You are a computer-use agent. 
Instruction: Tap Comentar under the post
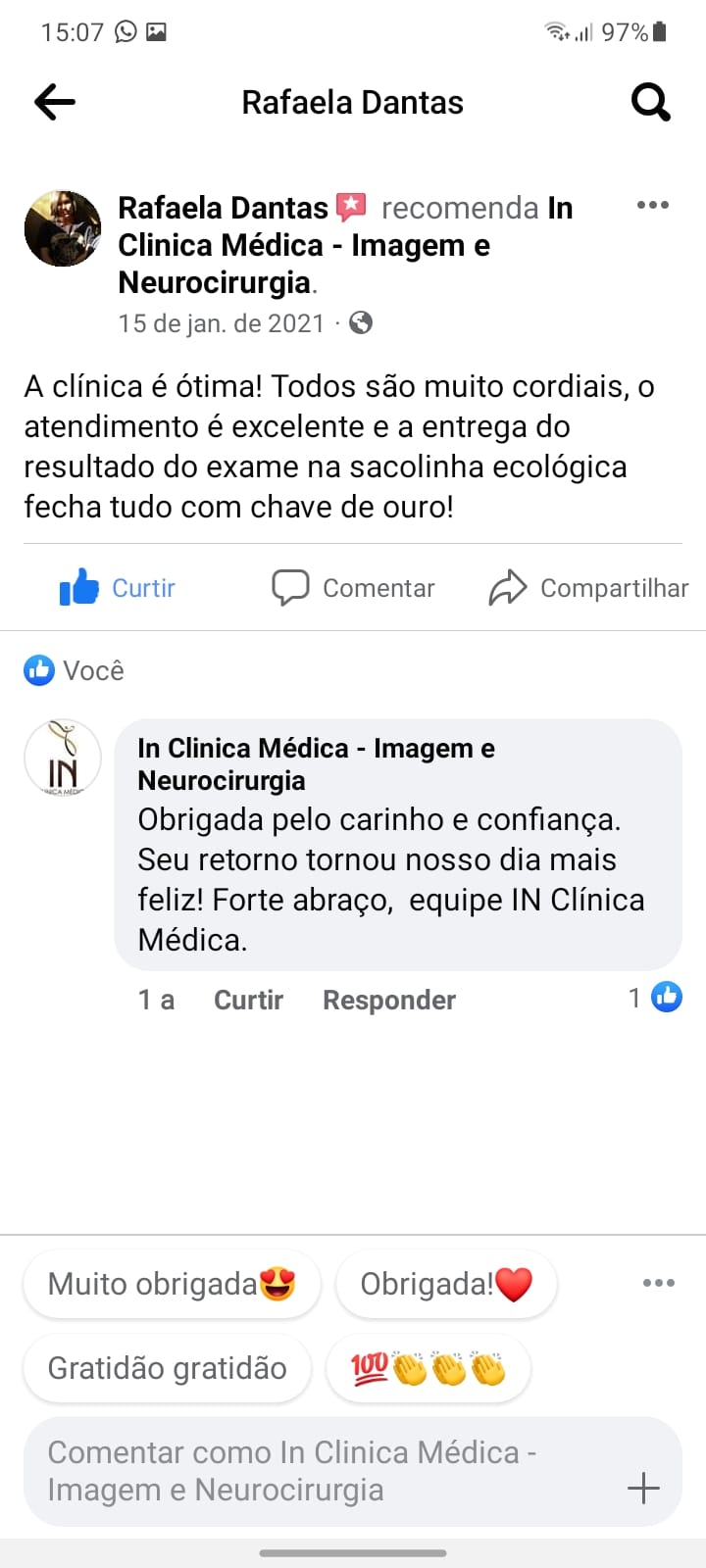353,588
